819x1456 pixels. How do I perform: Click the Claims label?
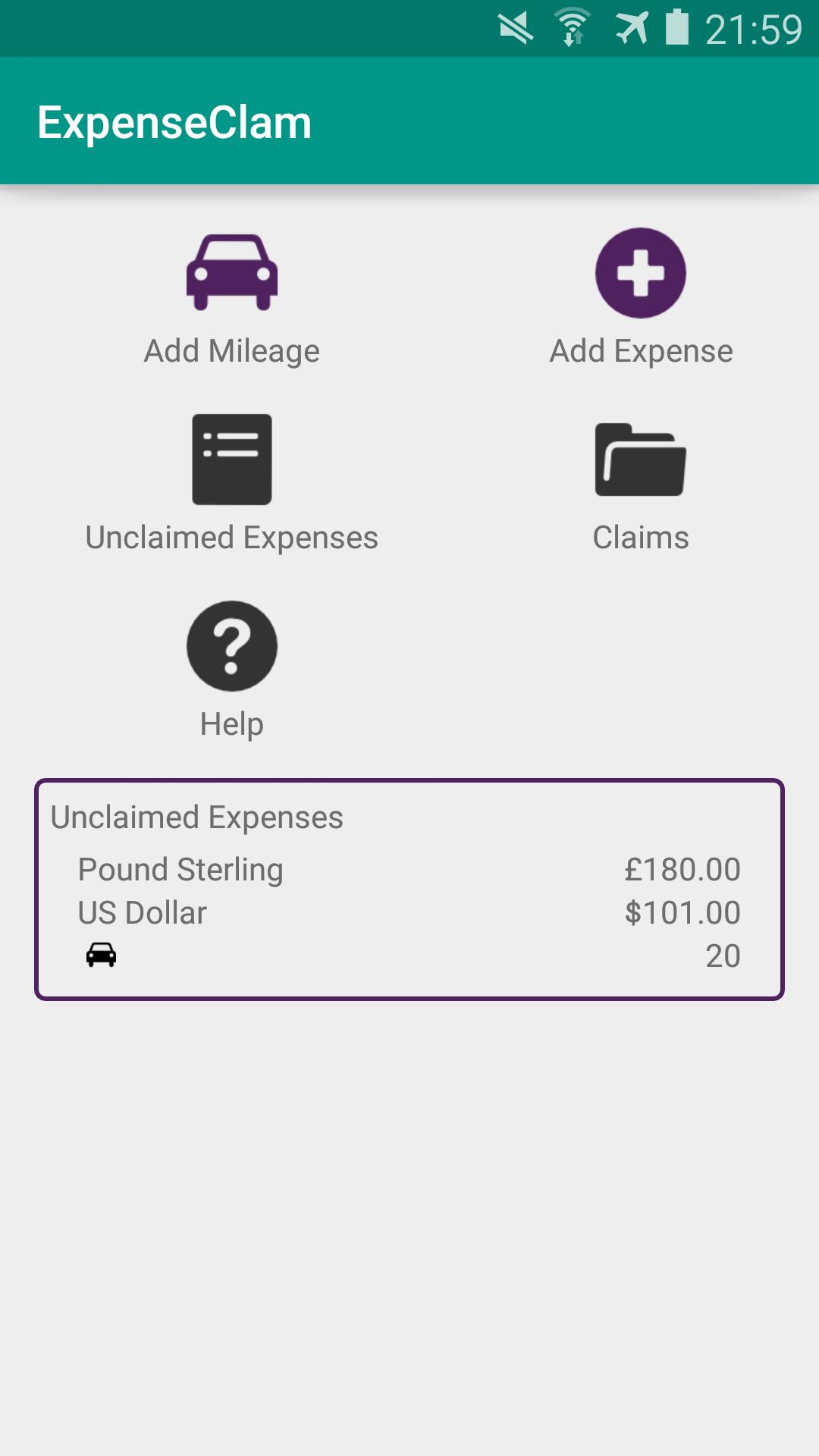point(641,538)
